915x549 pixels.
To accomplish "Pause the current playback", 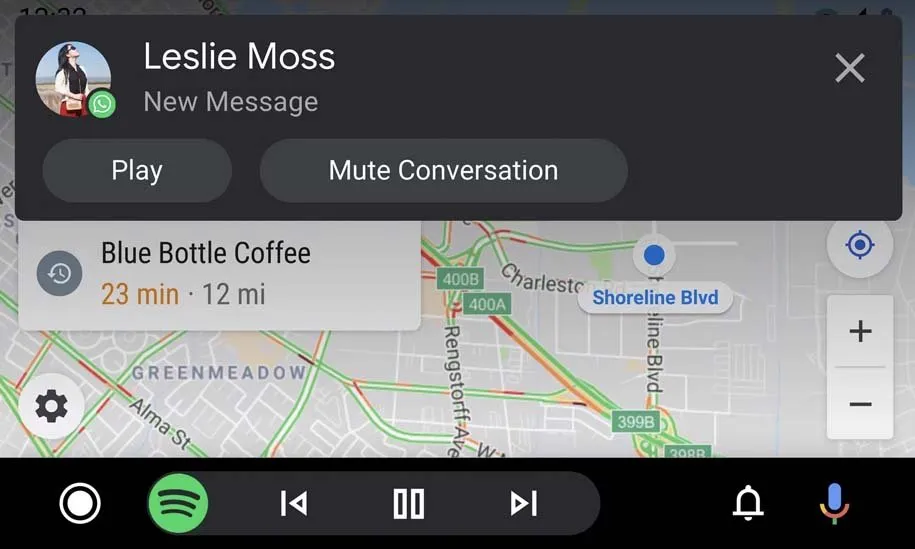I will click(409, 503).
